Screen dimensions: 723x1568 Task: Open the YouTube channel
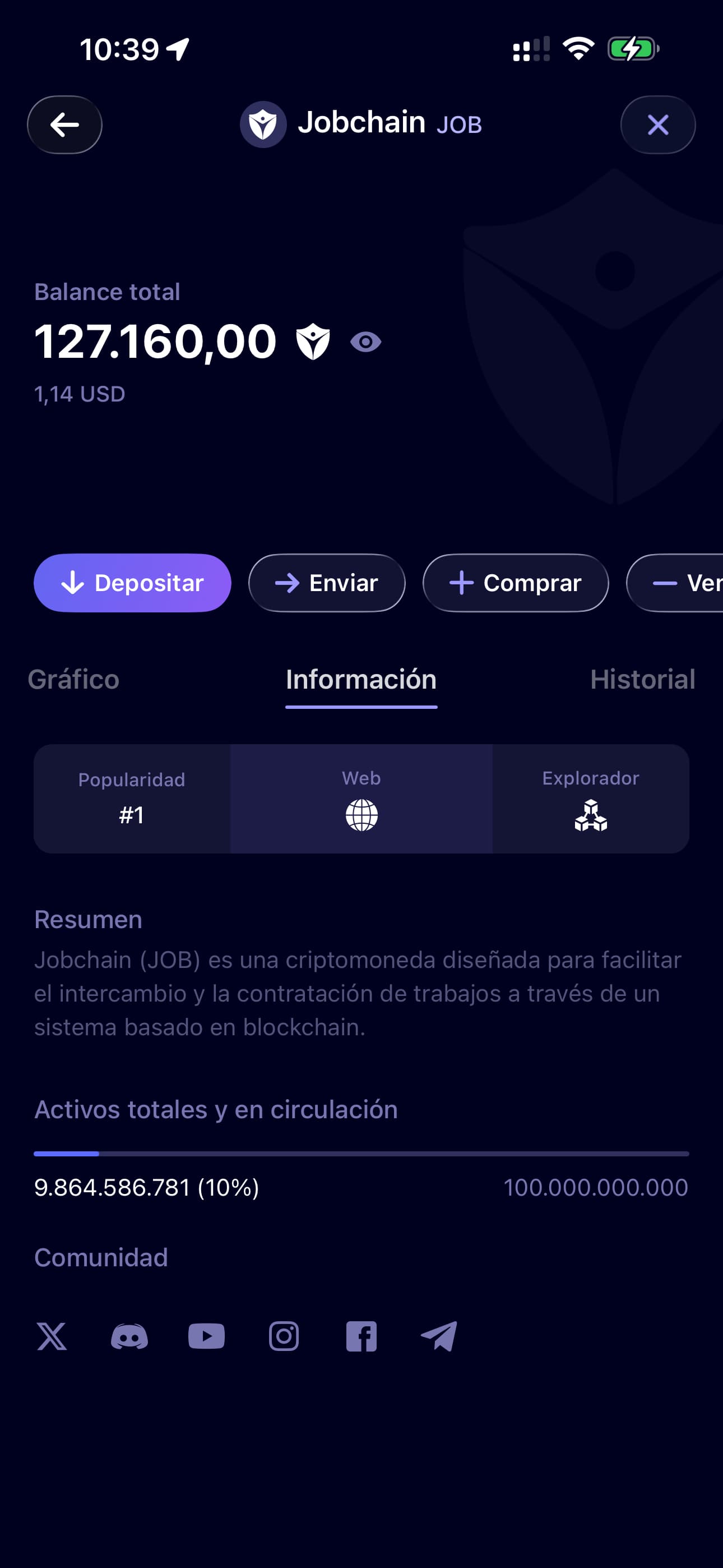(x=206, y=1337)
